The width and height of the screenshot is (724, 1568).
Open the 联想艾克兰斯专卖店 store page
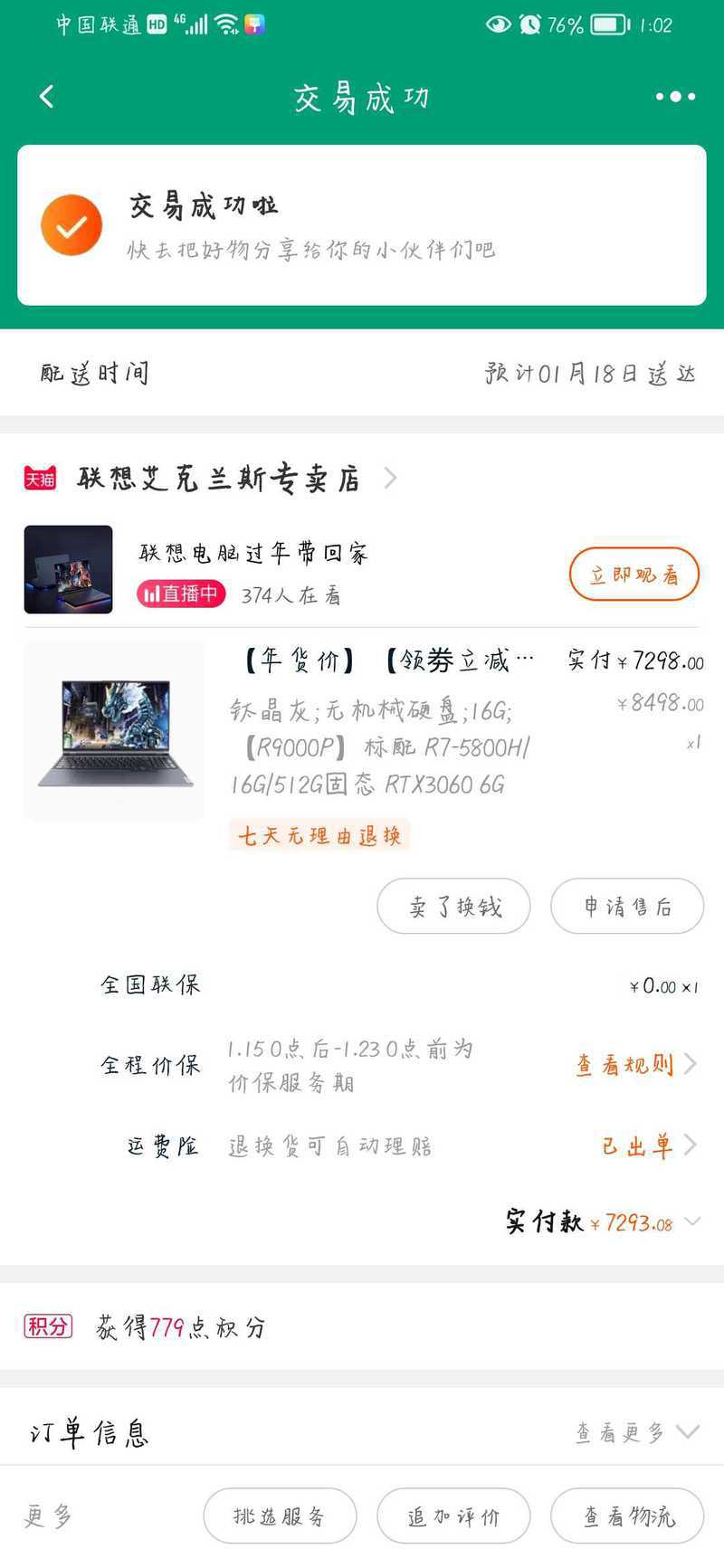pos(219,478)
